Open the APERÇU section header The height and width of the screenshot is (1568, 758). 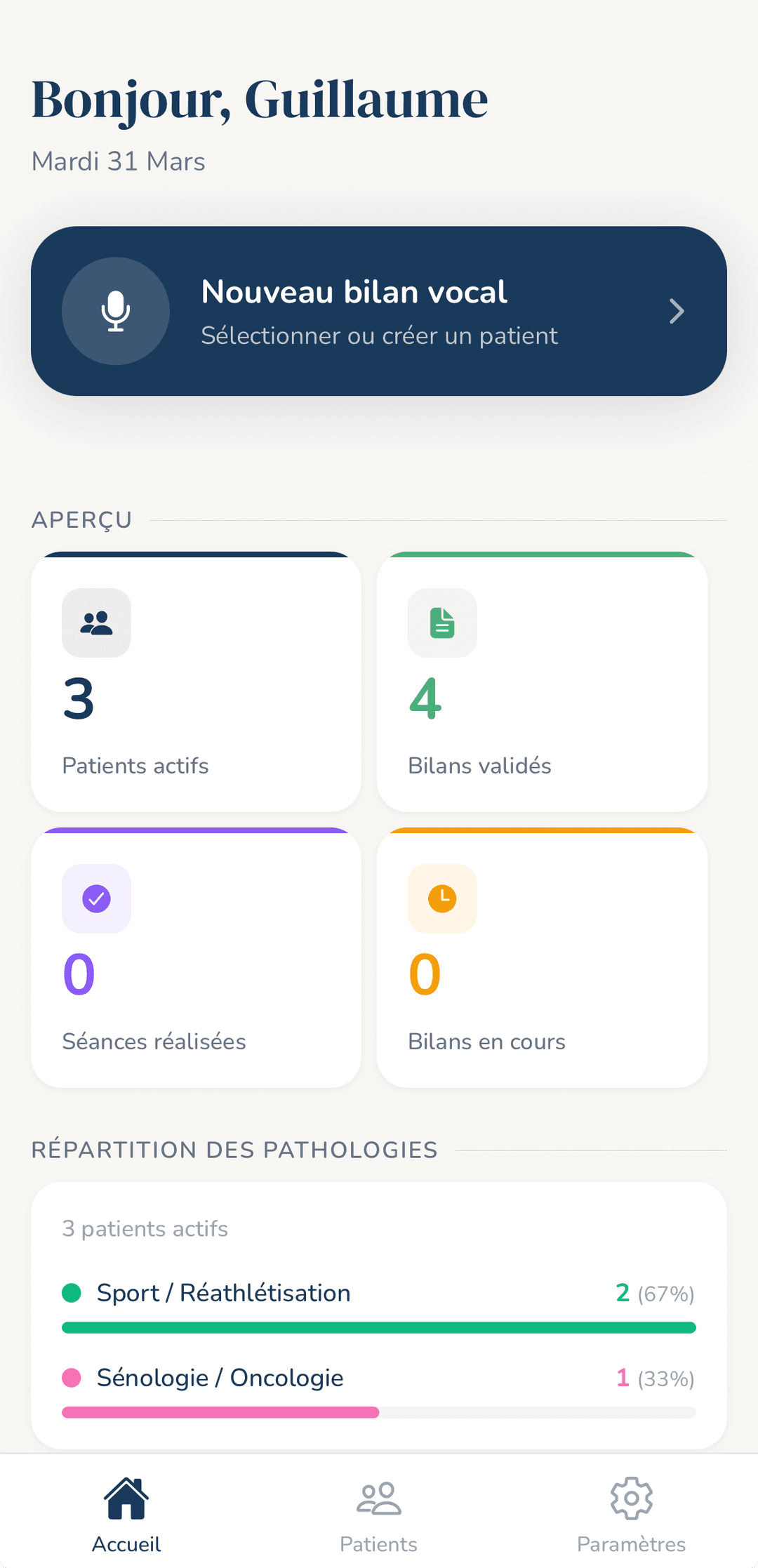click(x=81, y=519)
